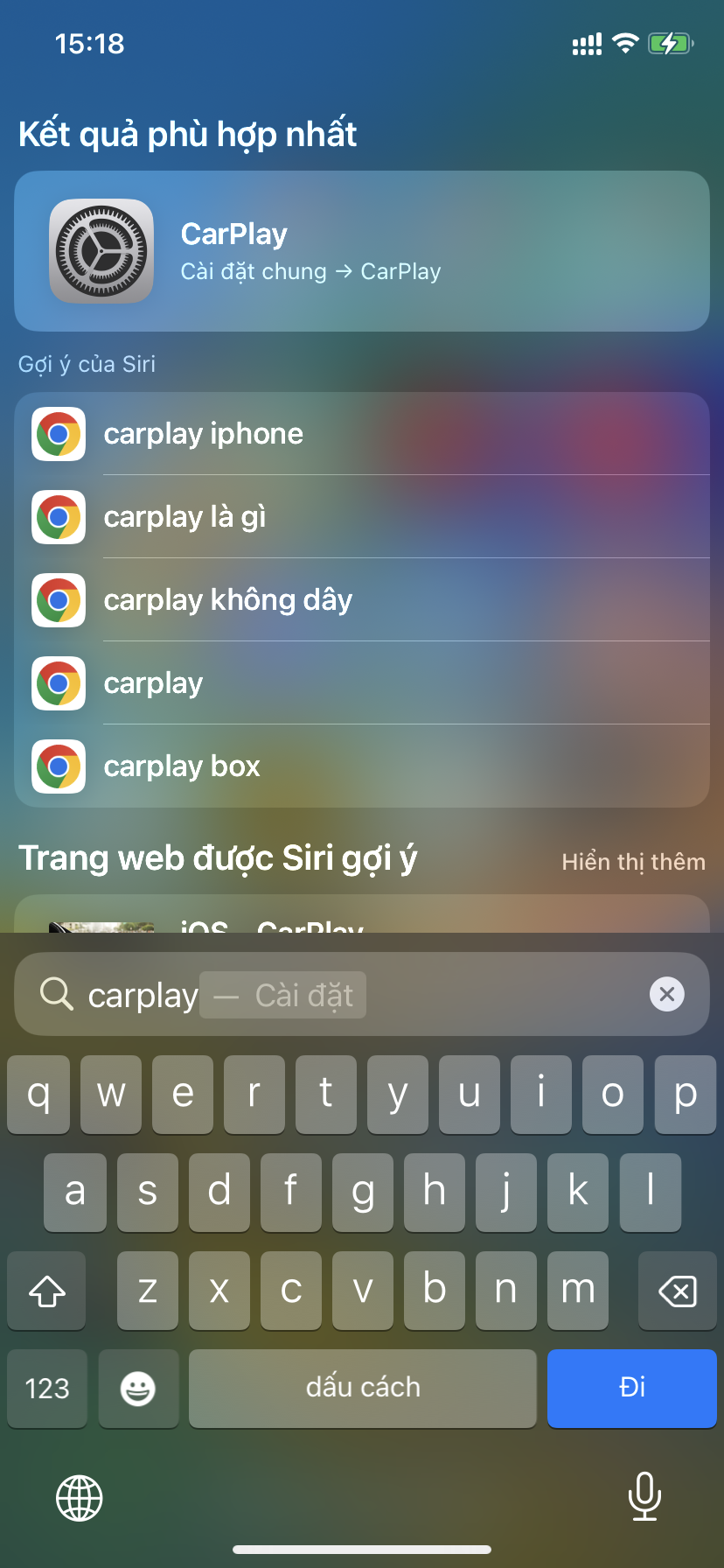Tap the plain "carplay" Siri suggestion
Screen dimensions: 724x1568
(361, 683)
